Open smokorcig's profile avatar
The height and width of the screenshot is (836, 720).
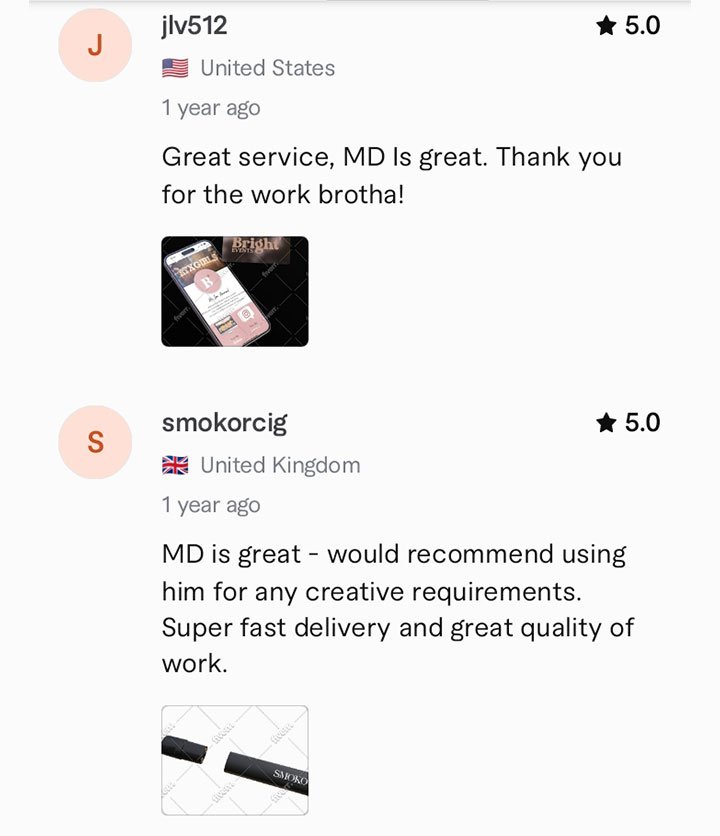pyautogui.click(x=95, y=442)
